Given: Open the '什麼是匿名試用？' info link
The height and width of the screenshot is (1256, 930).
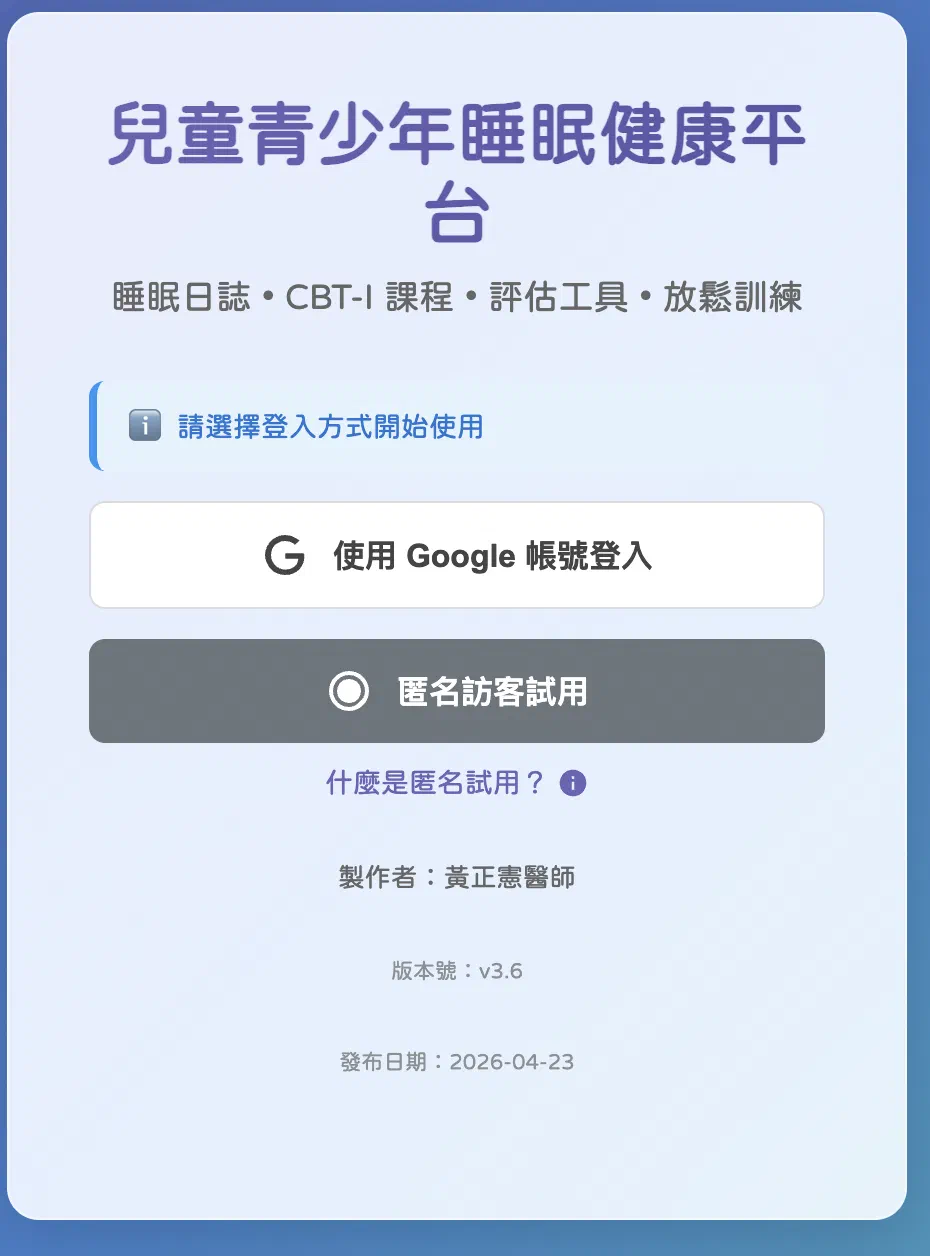Looking at the screenshot, I should [x=456, y=782].
